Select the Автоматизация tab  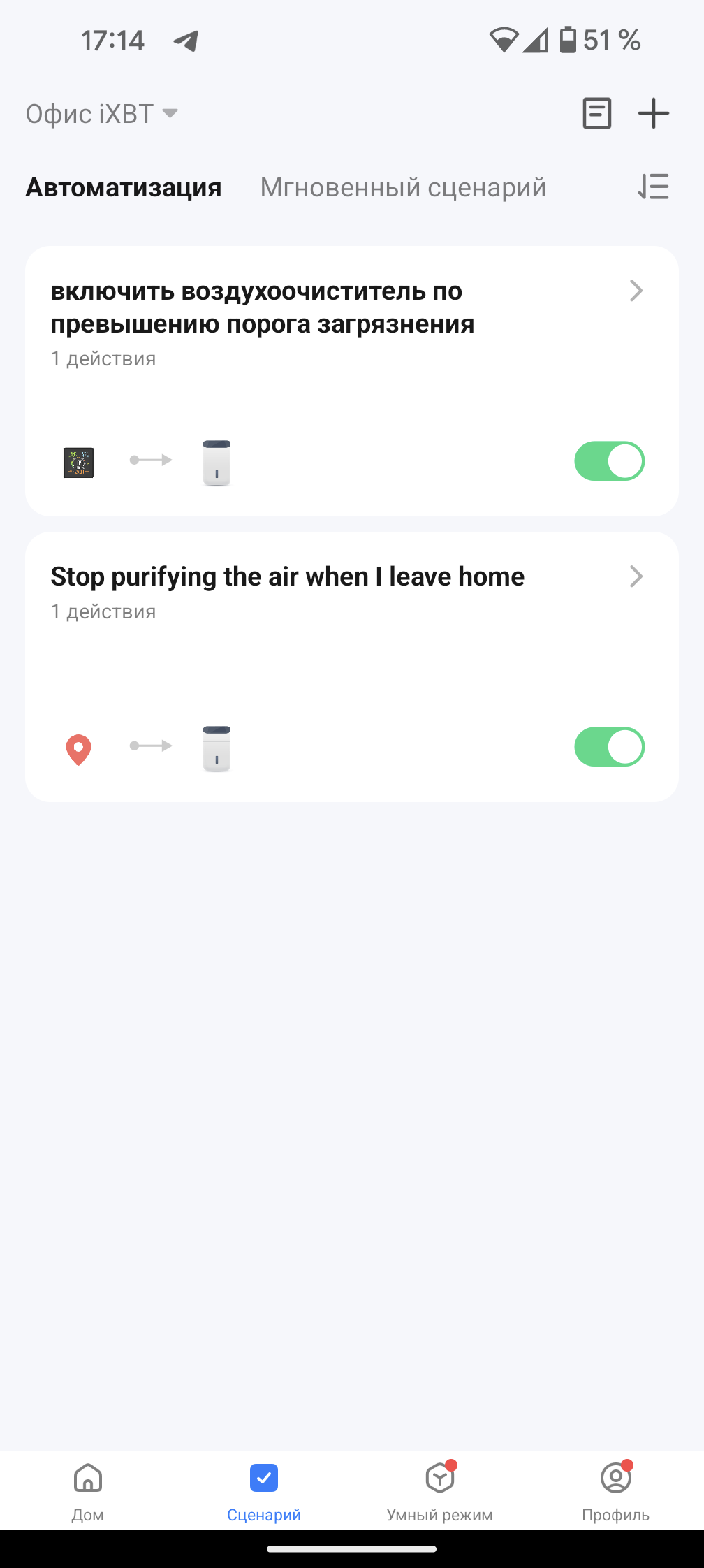pyautogui.click(x=124, y=187)
